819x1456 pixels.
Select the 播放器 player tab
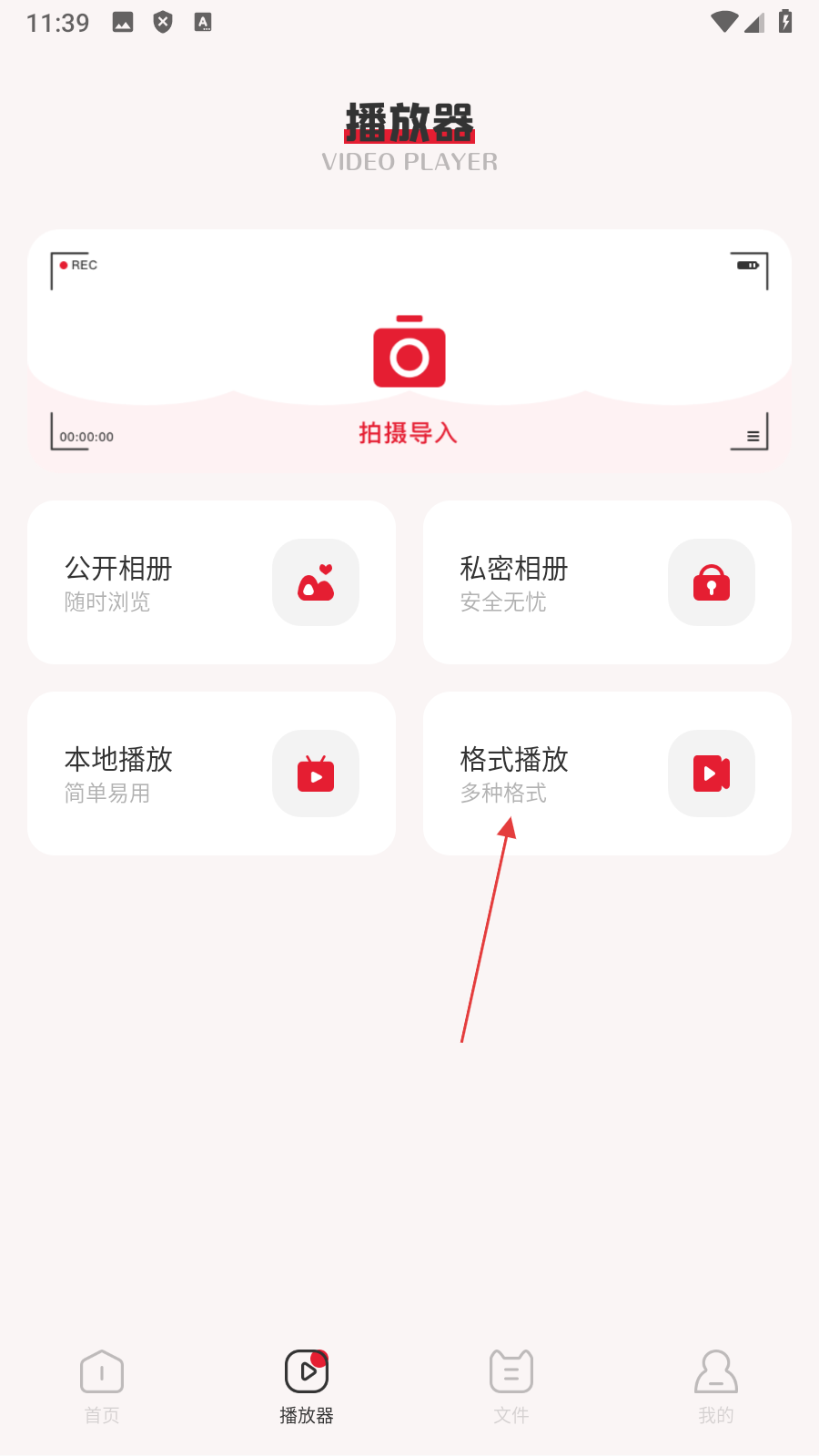(x=307, y=1386)
